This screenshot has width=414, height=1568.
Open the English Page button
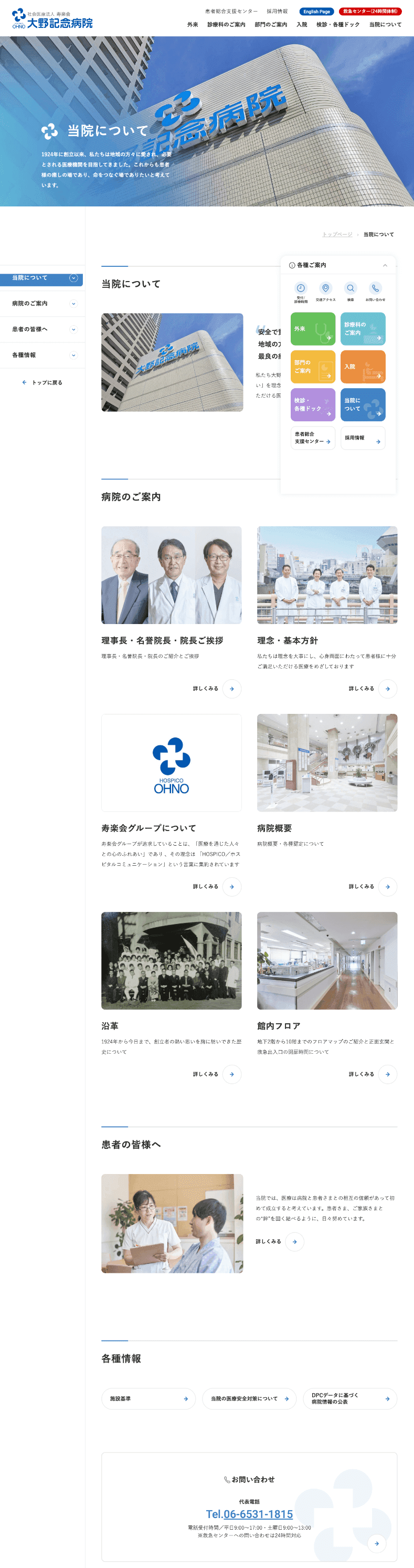point(316,12)
